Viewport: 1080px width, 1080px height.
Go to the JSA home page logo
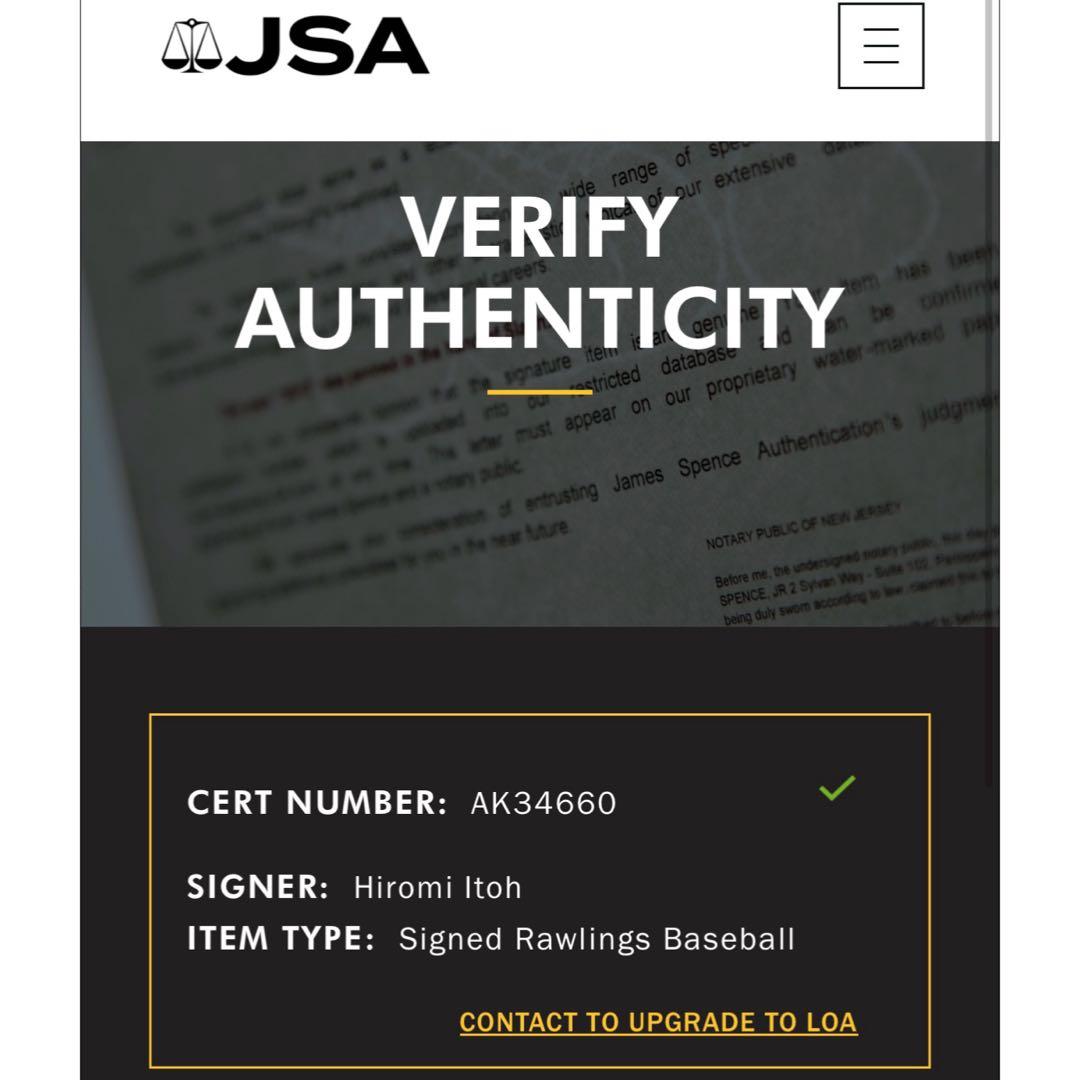click(x=295, y=47)
